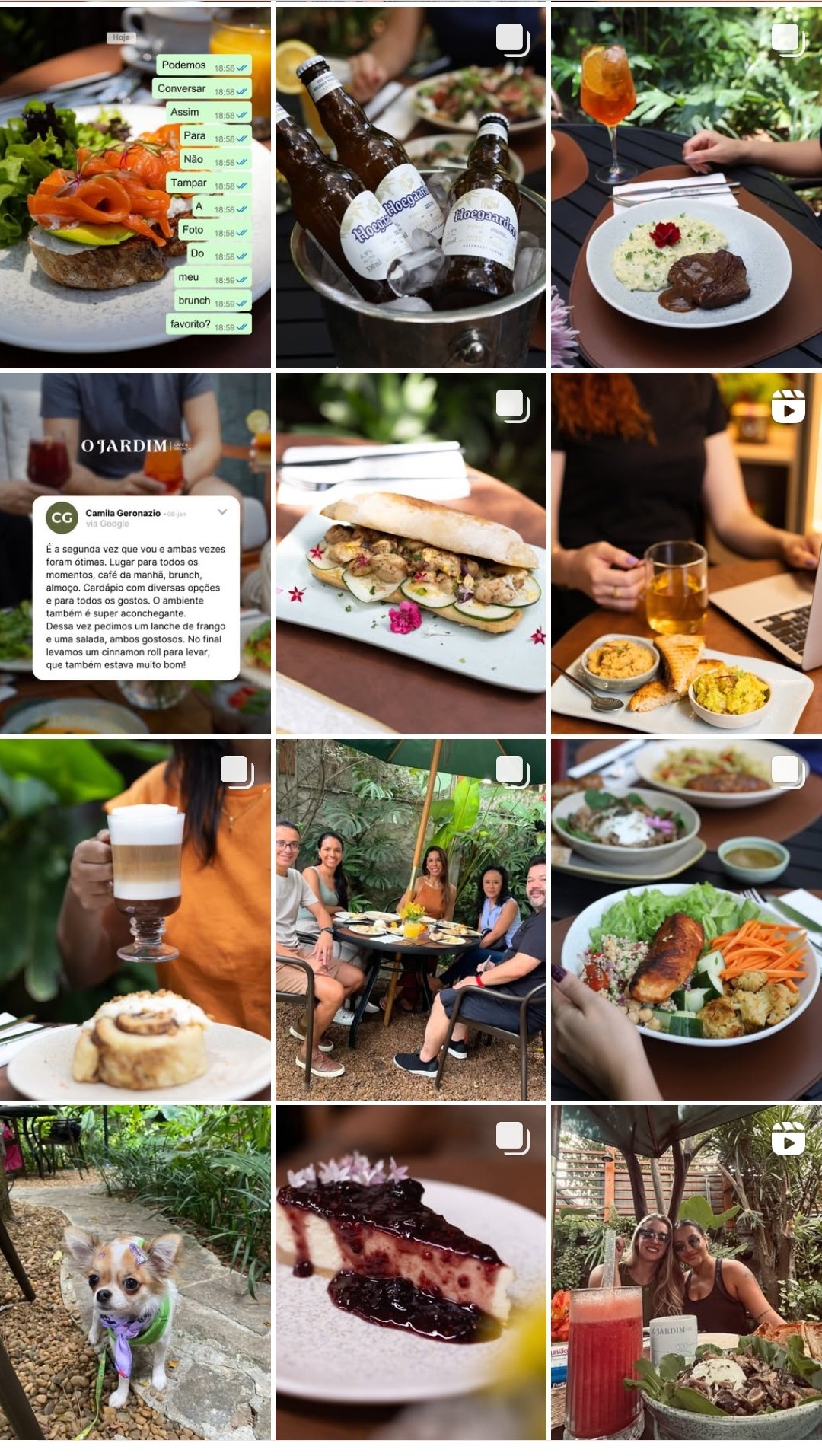Open the chihuahua dog photo post
This screenshot has height=1456, width=822.
tap(135, 1273)
